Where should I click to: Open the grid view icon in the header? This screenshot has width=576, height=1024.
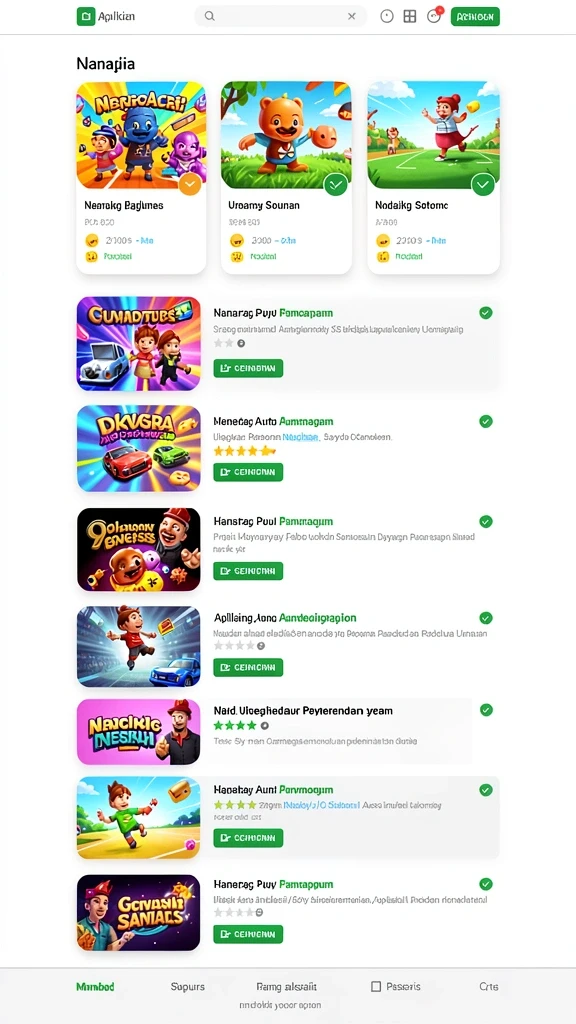point(409,16)
